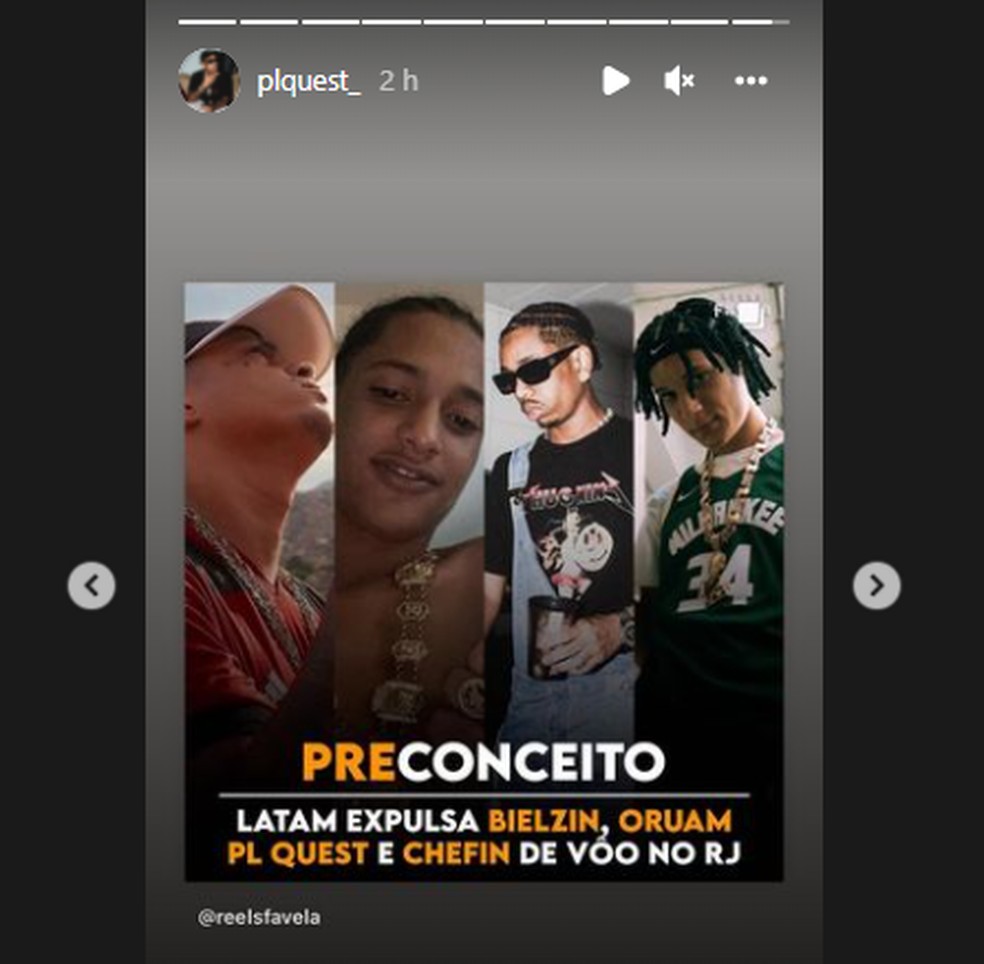Unmute the story audio
The image size is (984, 964).
pos(679,81)
